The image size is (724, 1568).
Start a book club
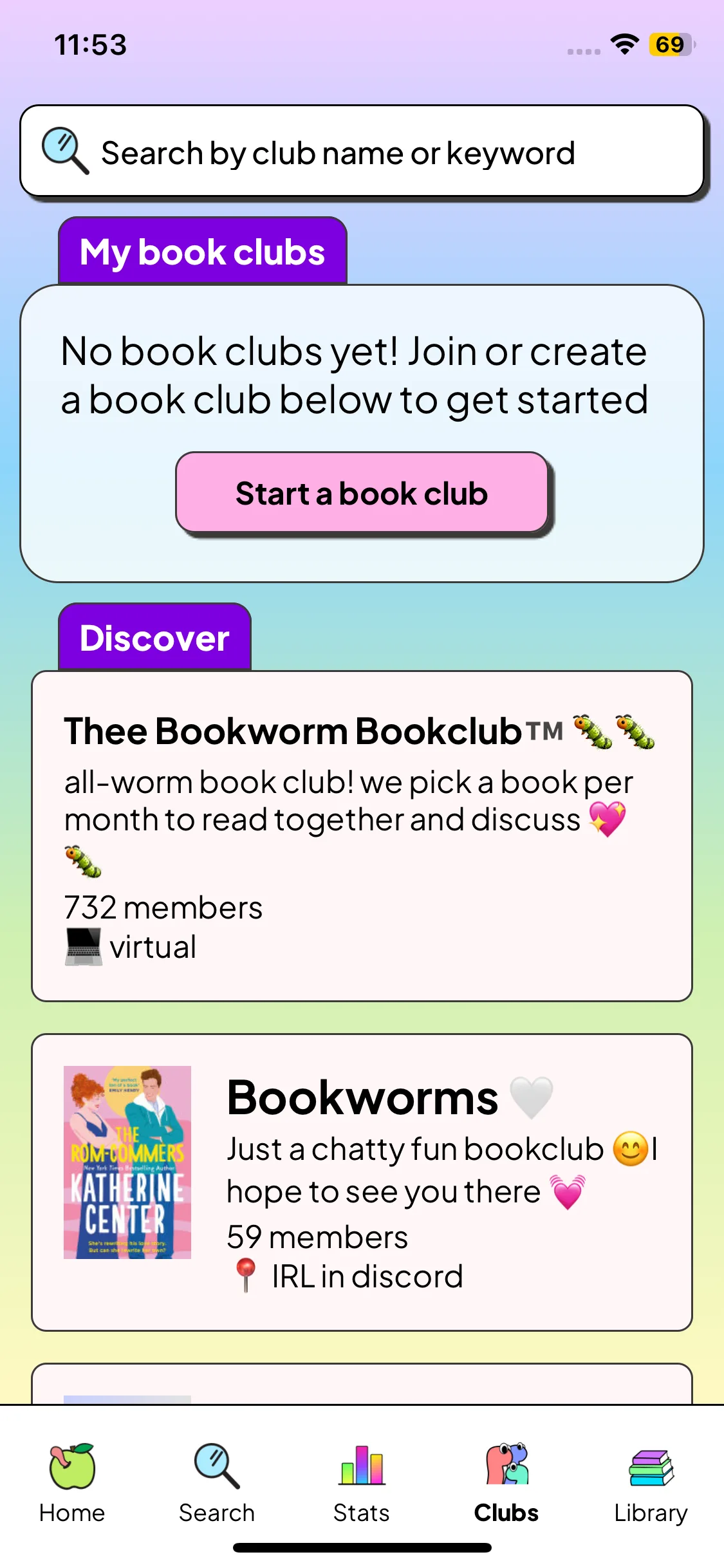[362, 492]
